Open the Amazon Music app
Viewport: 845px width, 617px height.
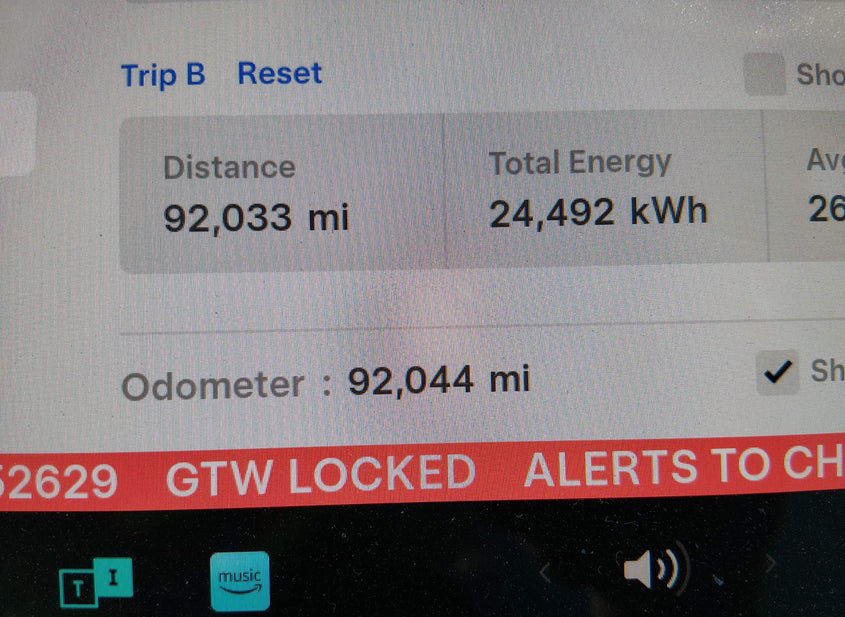[x=240, y=581]
